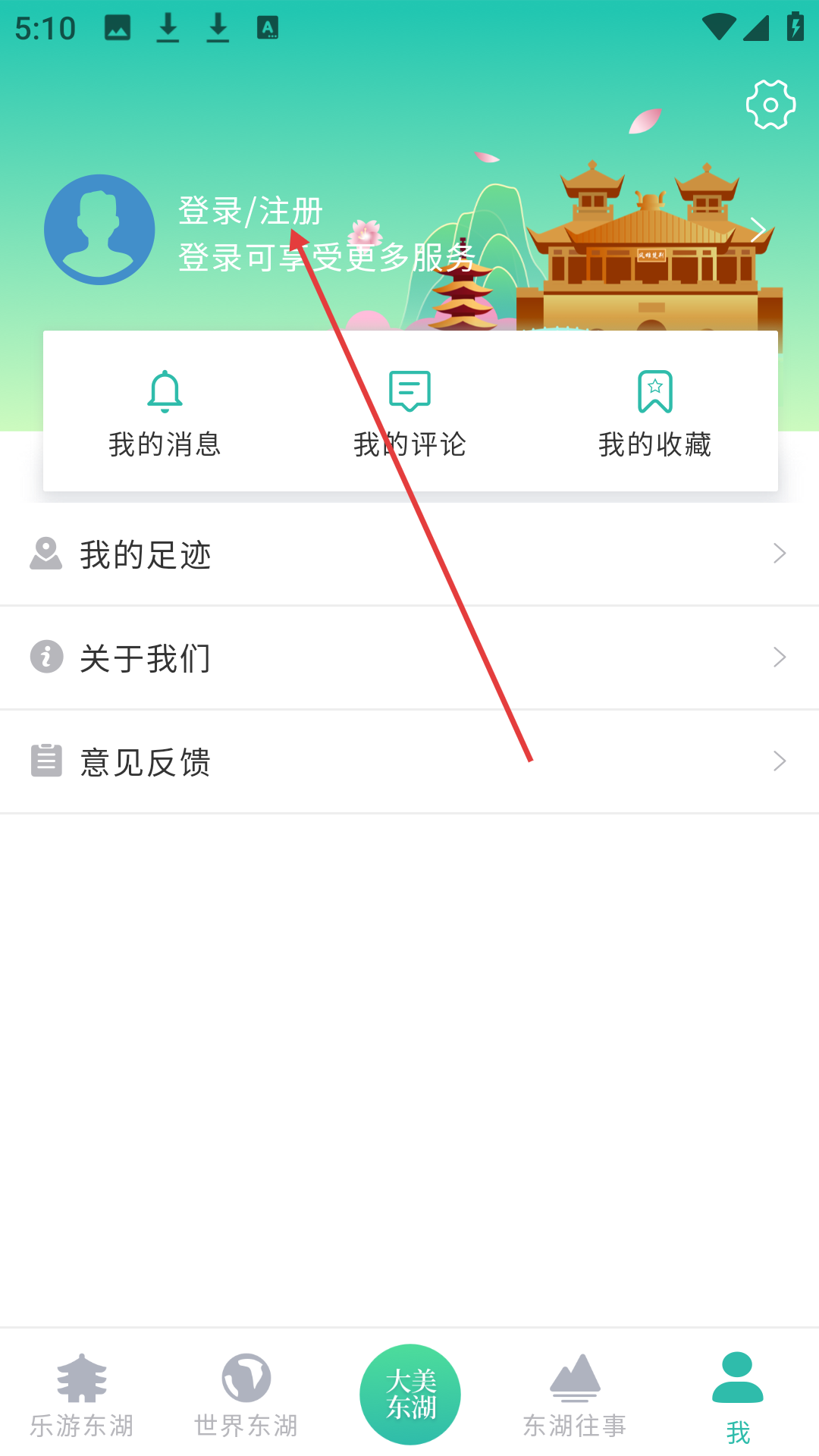This screenshot has width=819, height=1456.
Task: Switch to the 乐游东湖 tab
Action: pos(82,1395)
